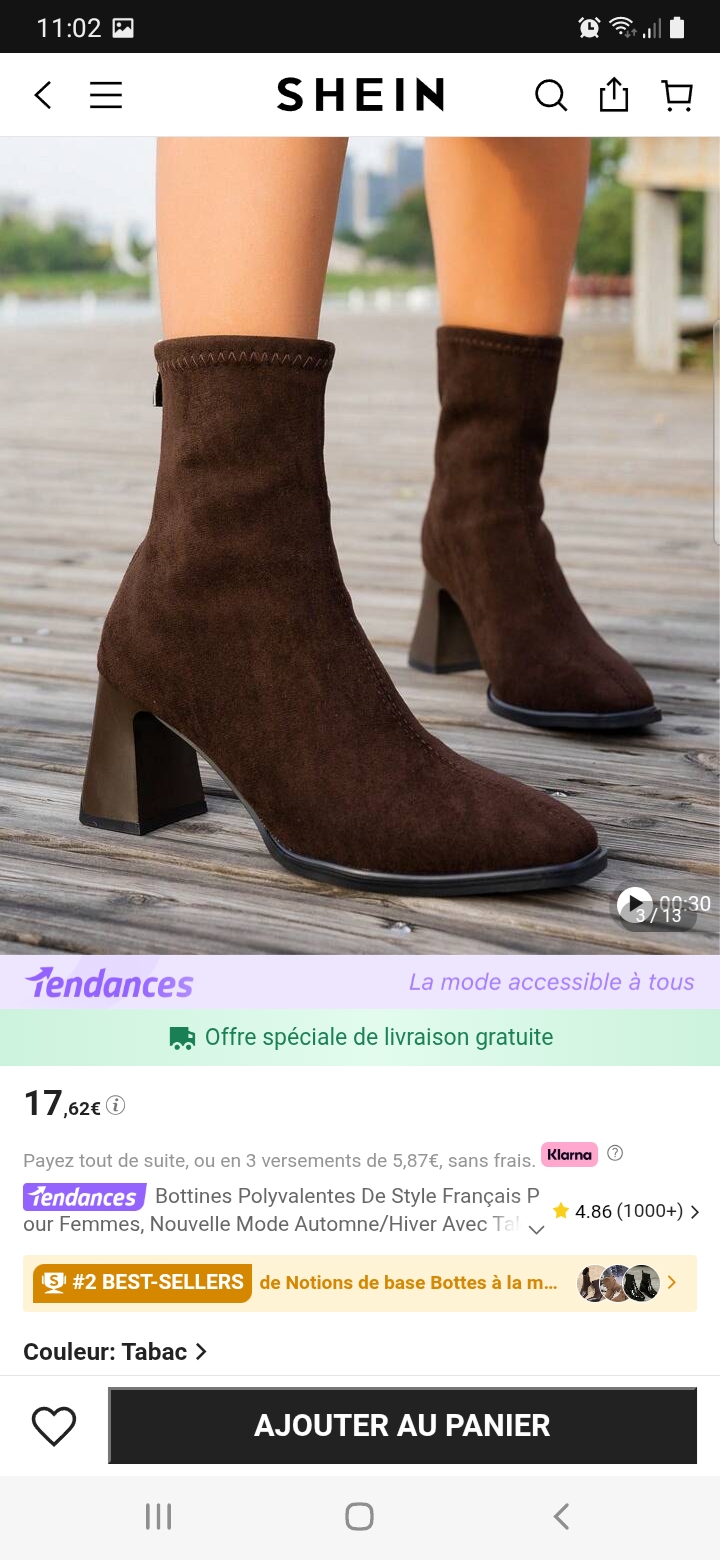720x1560 pixels.
Task: Go back using the top-left arrow
Action: pyautogui.click(x=42, y=95)
